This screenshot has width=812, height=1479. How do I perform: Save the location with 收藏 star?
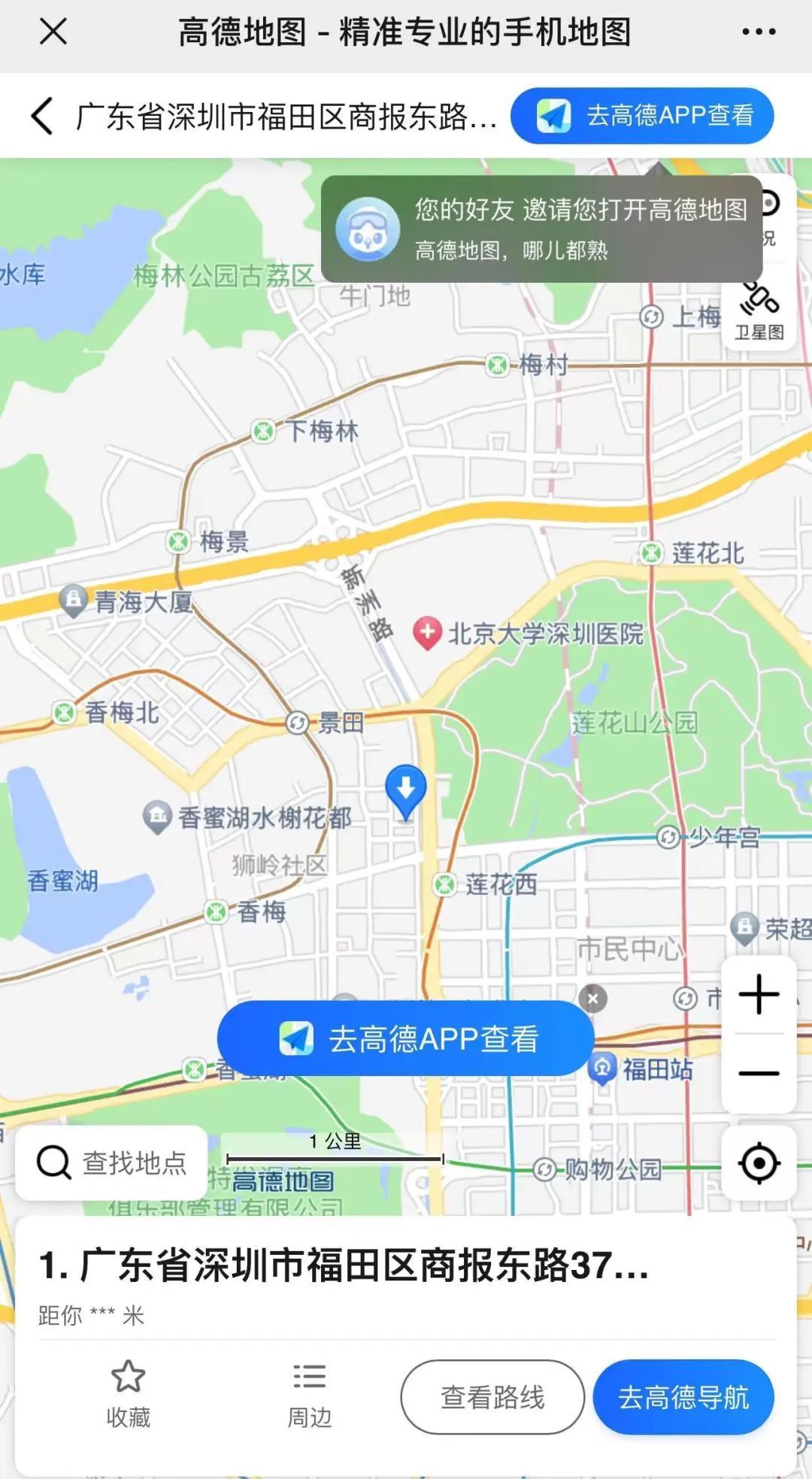(128, 1393)
